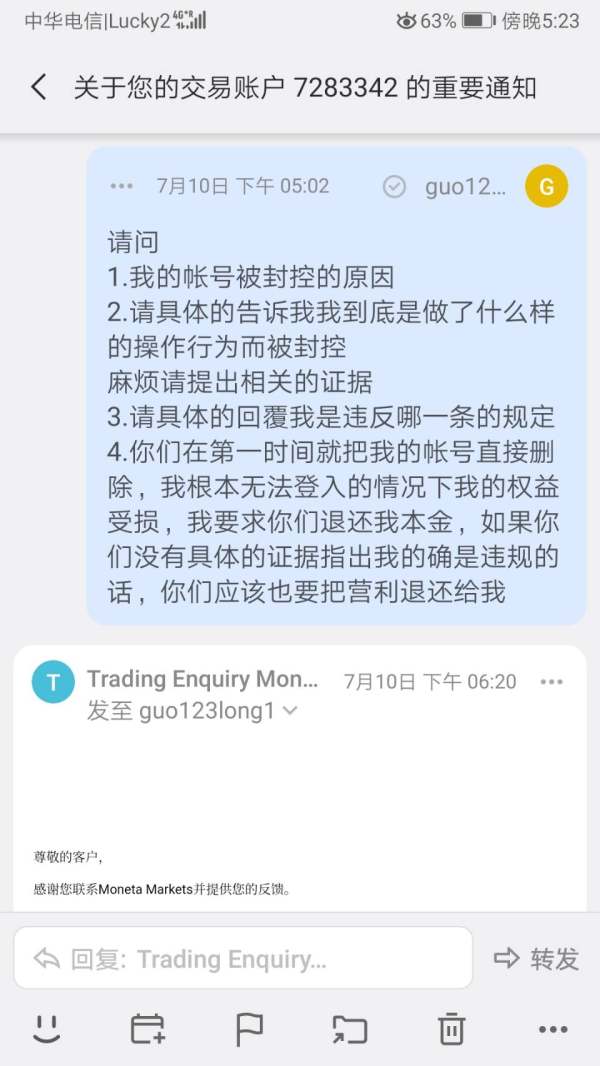Move this email to another folder
The image size is (600, 1066).
point(349,1030)
